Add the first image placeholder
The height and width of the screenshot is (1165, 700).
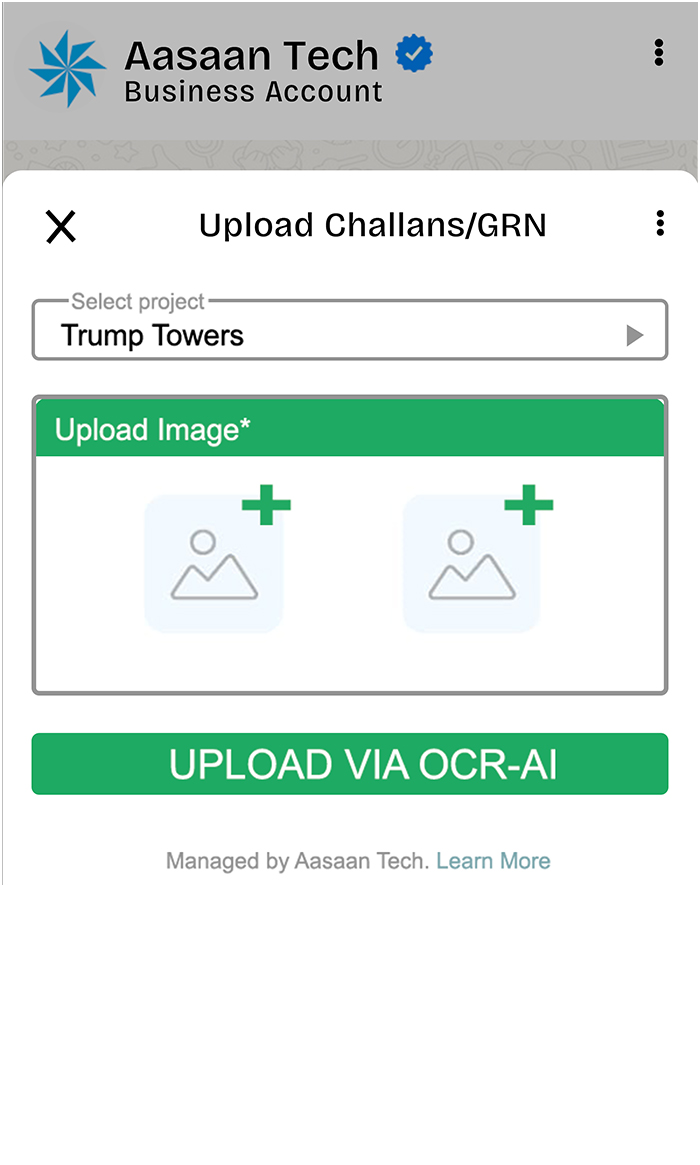coord(215,563)
